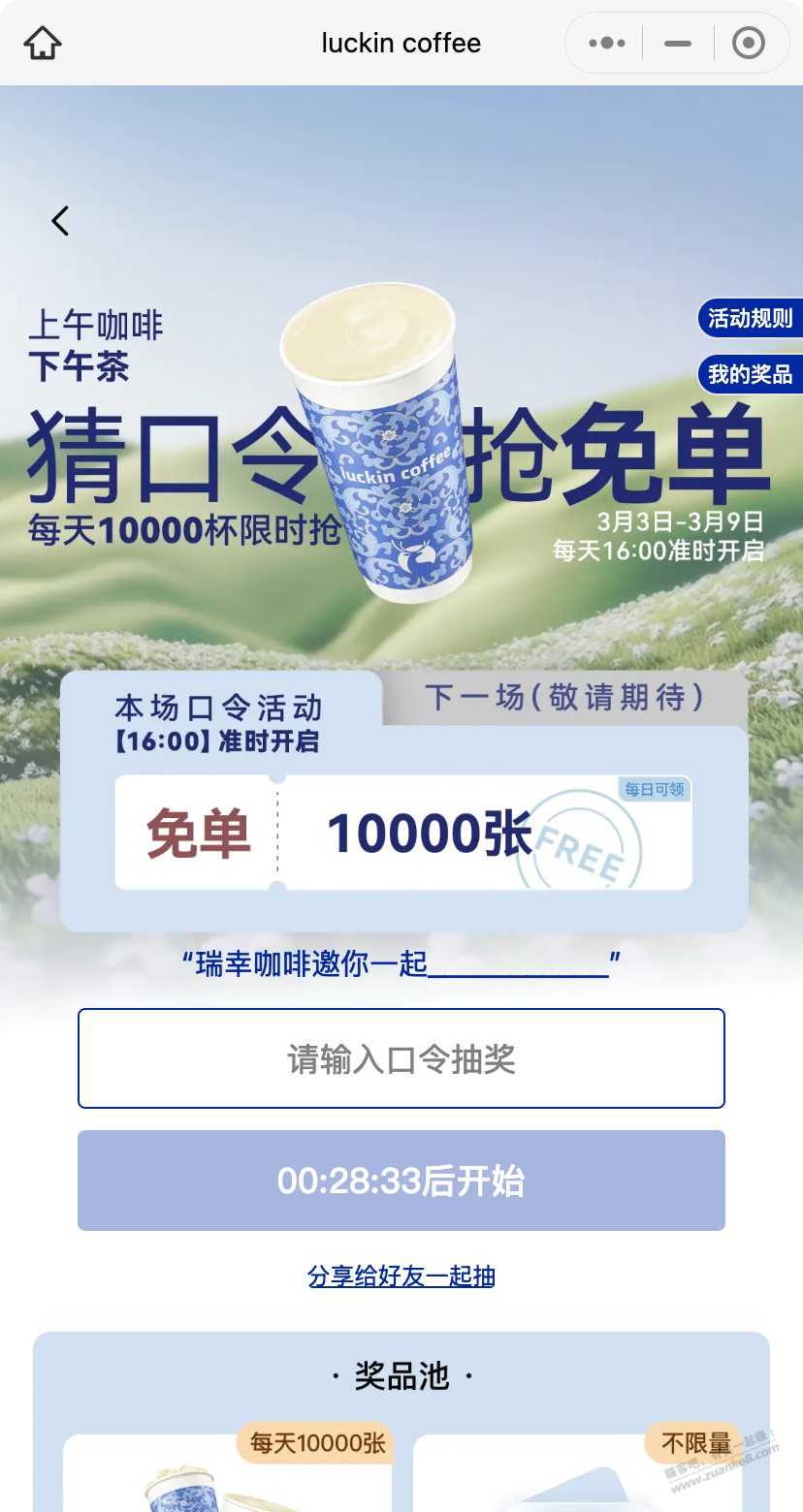
Task: Tap the countdown 后开始 button
Action: pyautogui.click(x=401, y=1181)
